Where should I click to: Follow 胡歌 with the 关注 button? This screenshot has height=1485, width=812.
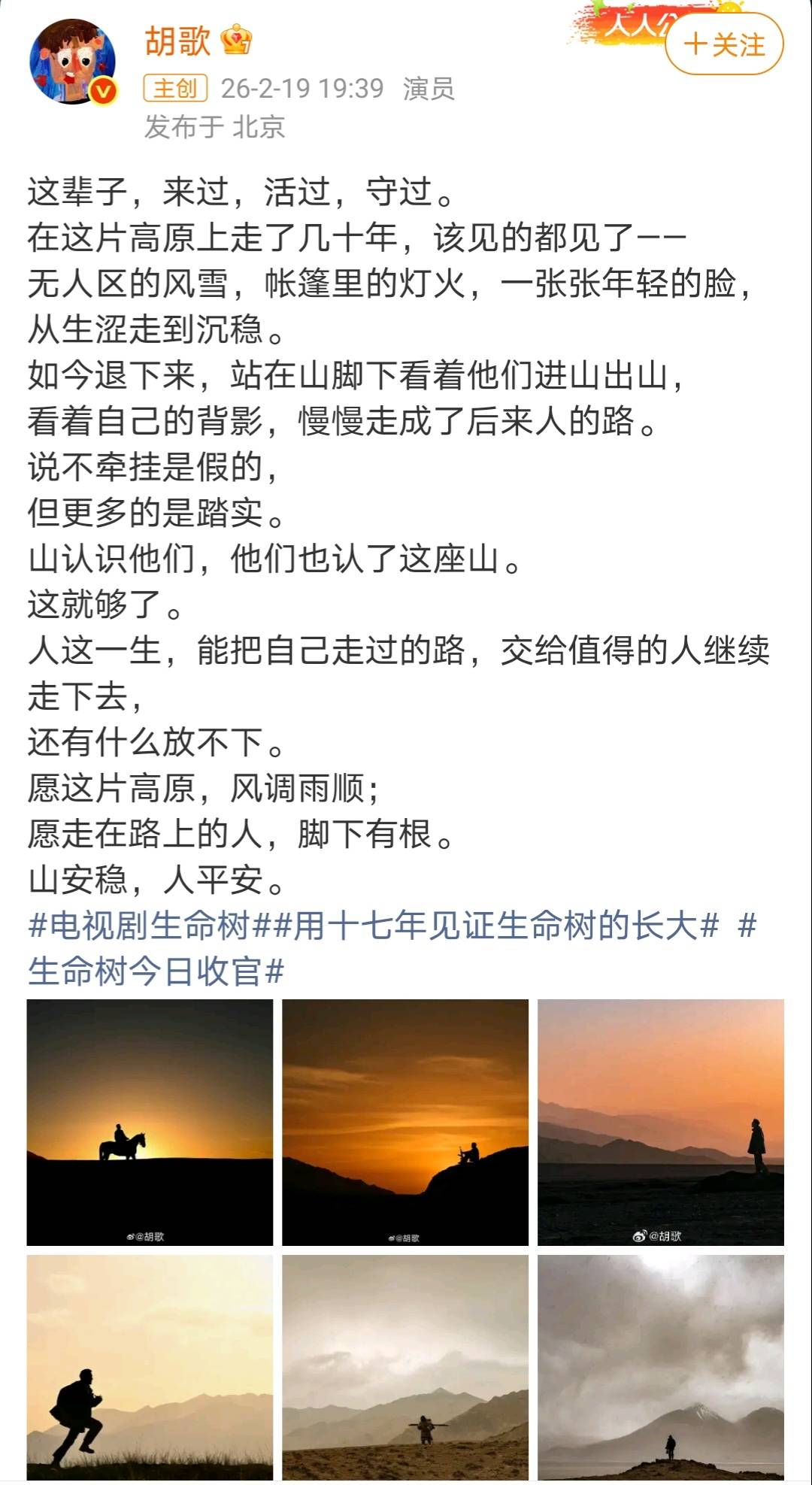click(724, 45)
